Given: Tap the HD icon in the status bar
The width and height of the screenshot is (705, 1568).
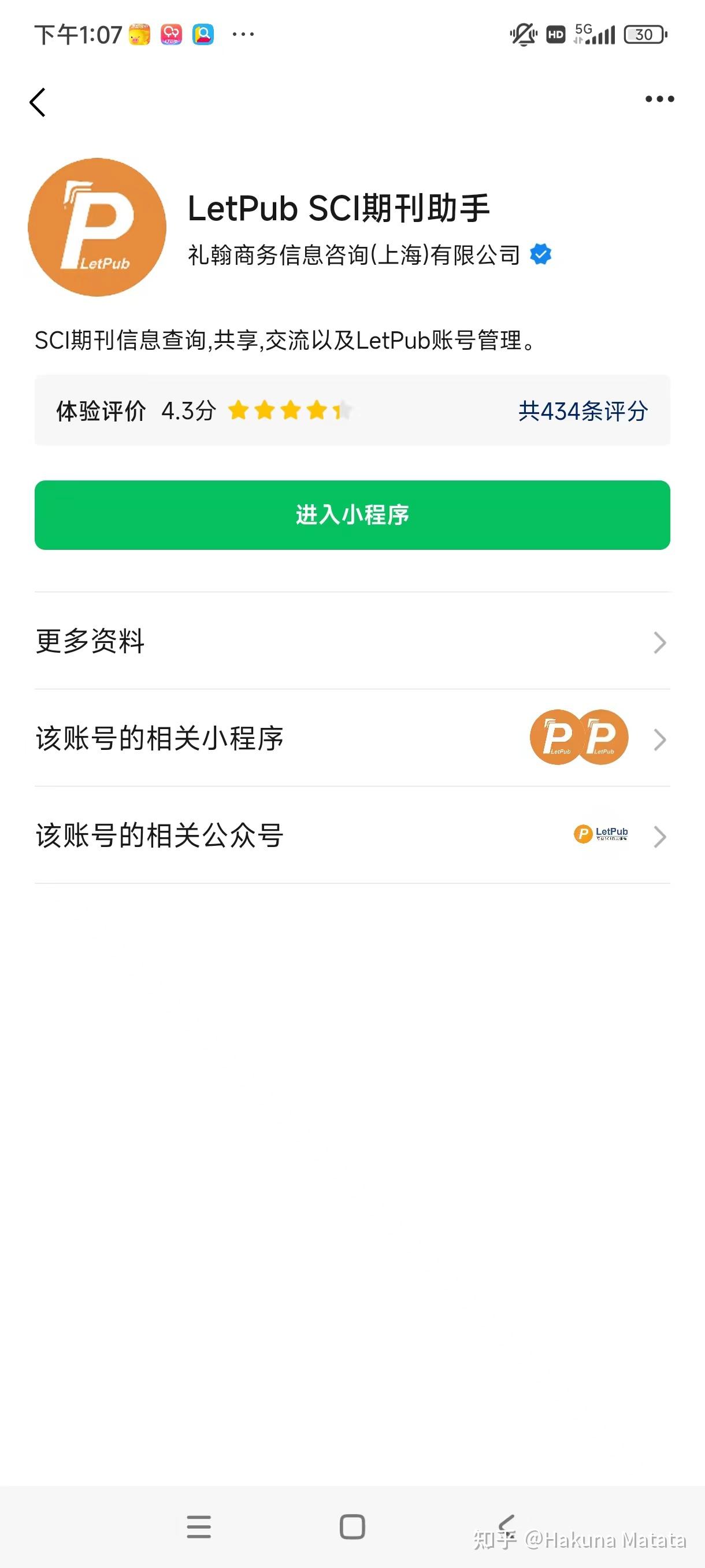Looking at the screenshot, I should [555, 35].
